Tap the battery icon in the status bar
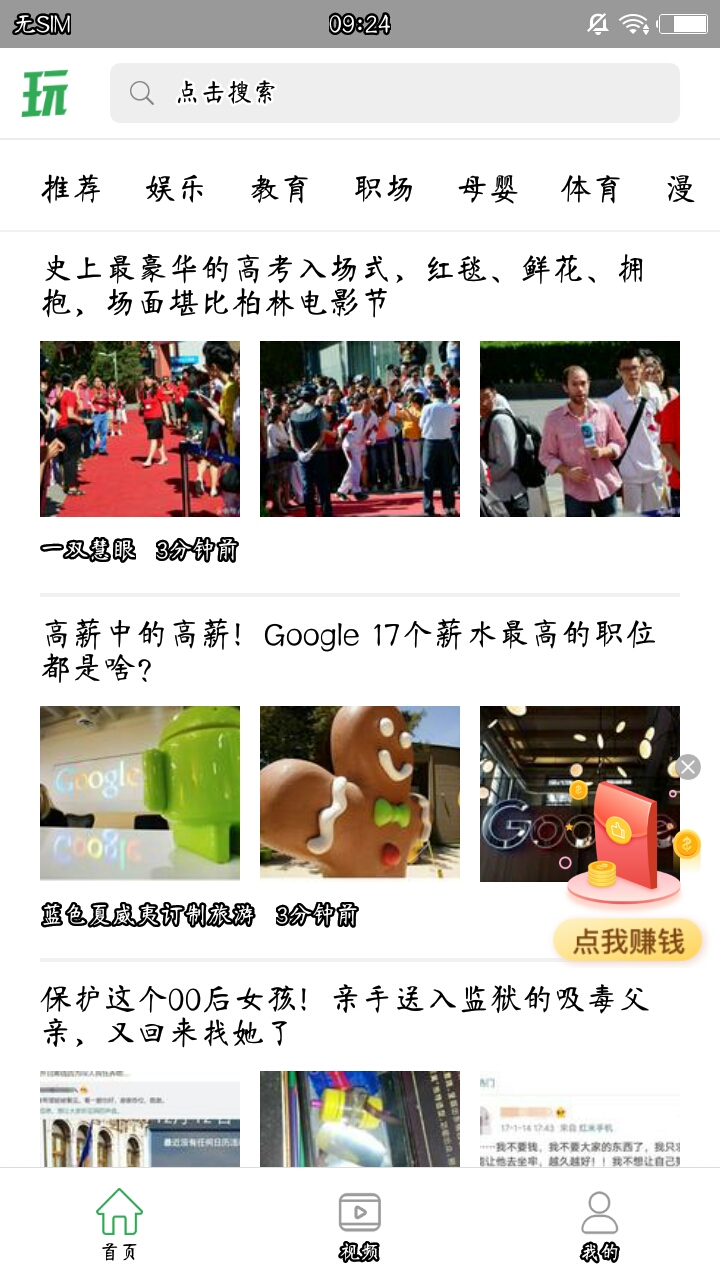 [685, 21]
